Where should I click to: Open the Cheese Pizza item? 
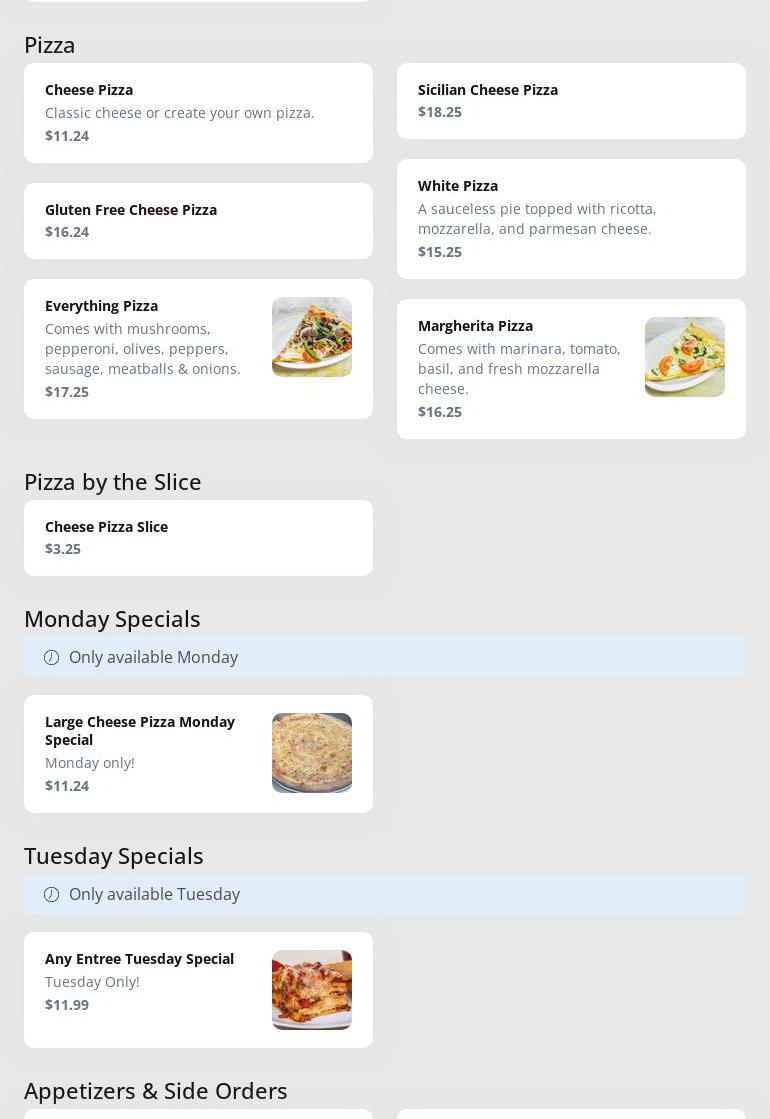point(198,113)
